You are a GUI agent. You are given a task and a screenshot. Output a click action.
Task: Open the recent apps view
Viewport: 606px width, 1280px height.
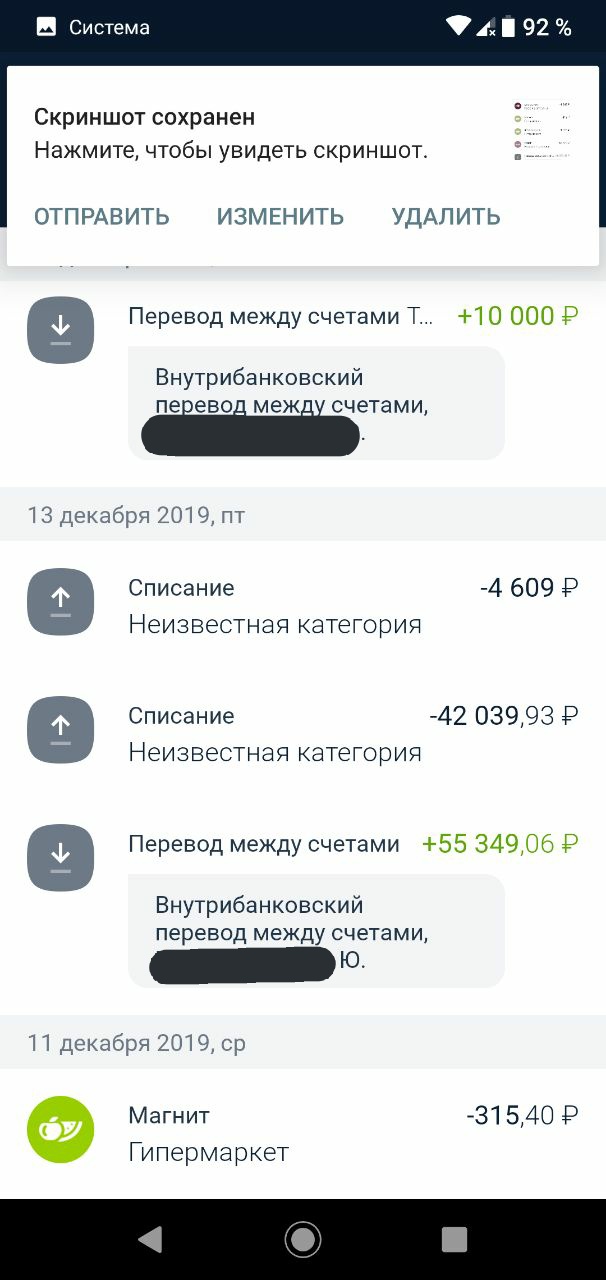tap(454, 1239)
